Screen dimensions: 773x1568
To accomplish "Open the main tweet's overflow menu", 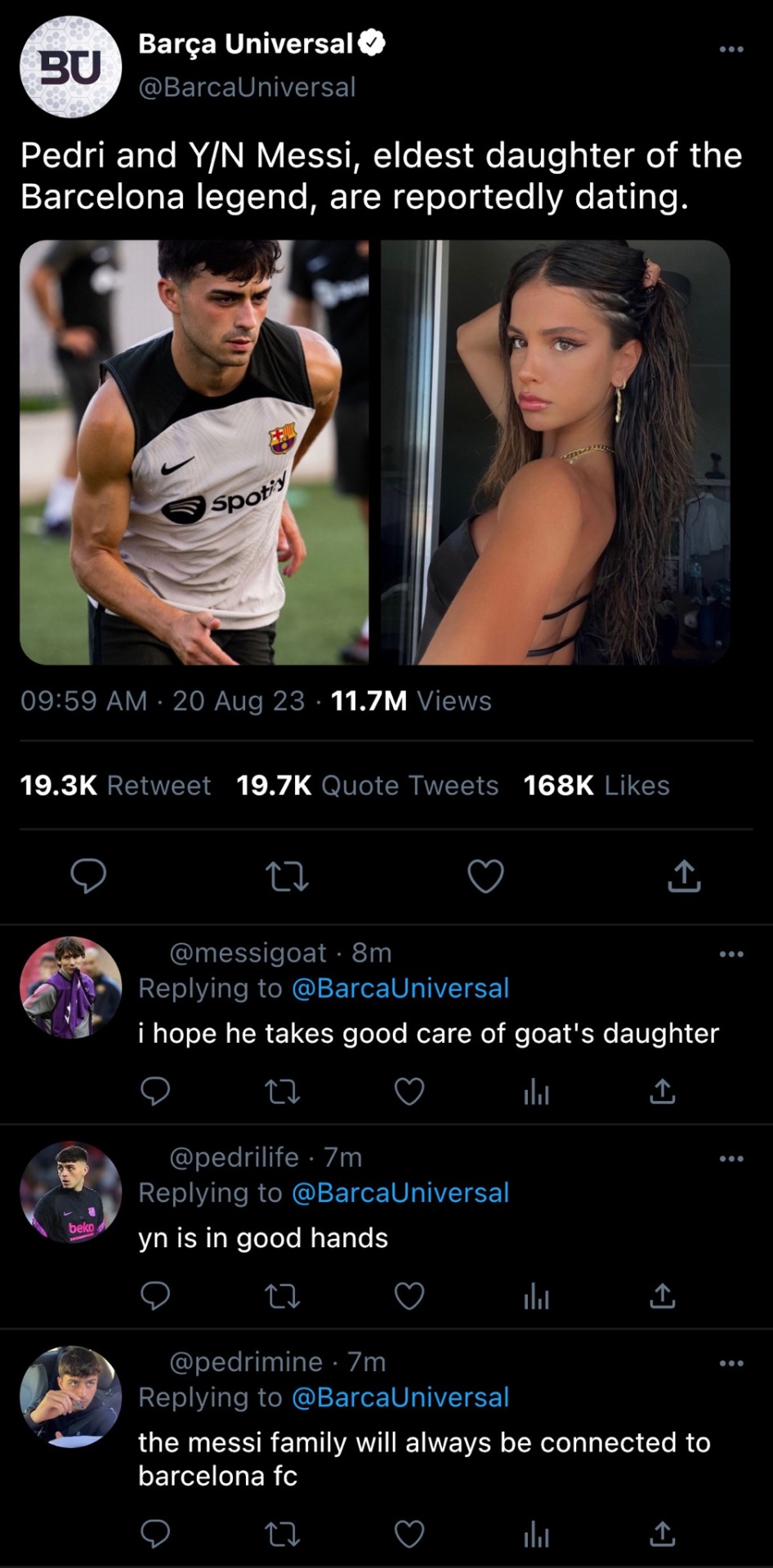I will (x=731, y=50).
